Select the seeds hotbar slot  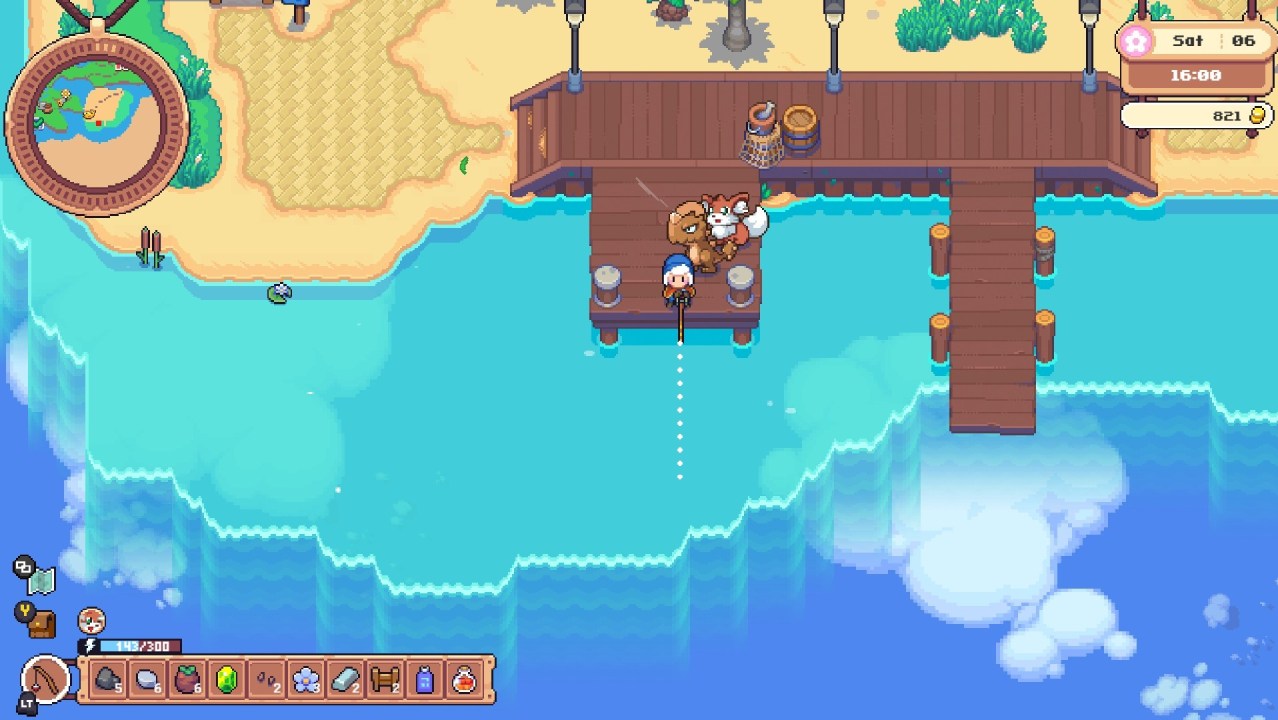pos(266,680)
